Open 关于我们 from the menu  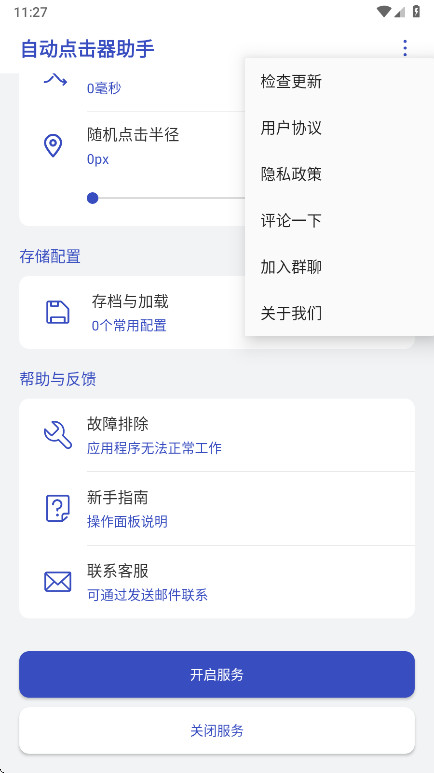(x=339, y=313)
